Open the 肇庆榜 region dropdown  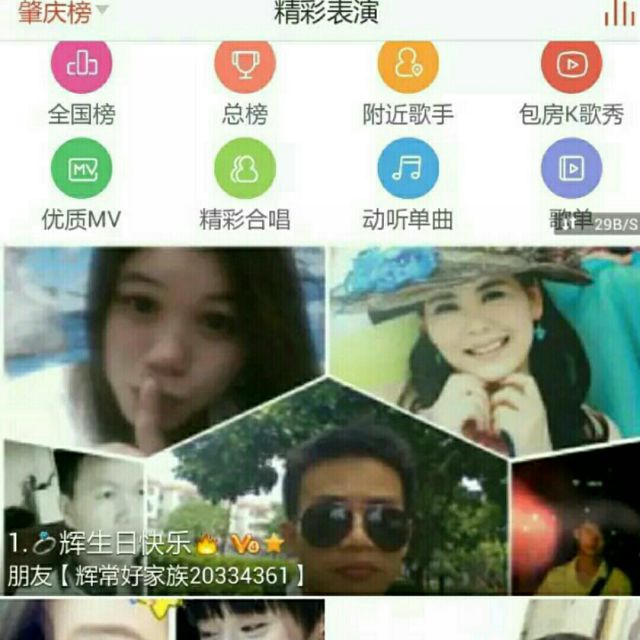click(x=62, y=13)
